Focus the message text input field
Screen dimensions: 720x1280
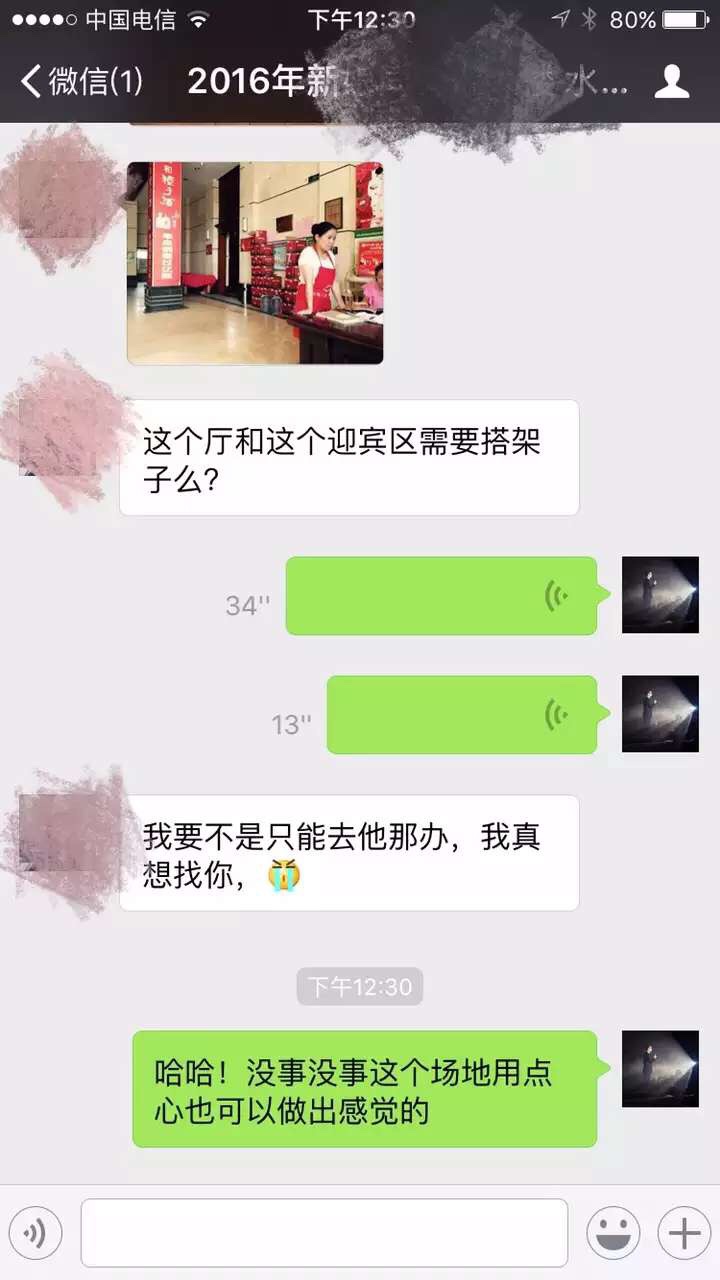pos(324,1233)
